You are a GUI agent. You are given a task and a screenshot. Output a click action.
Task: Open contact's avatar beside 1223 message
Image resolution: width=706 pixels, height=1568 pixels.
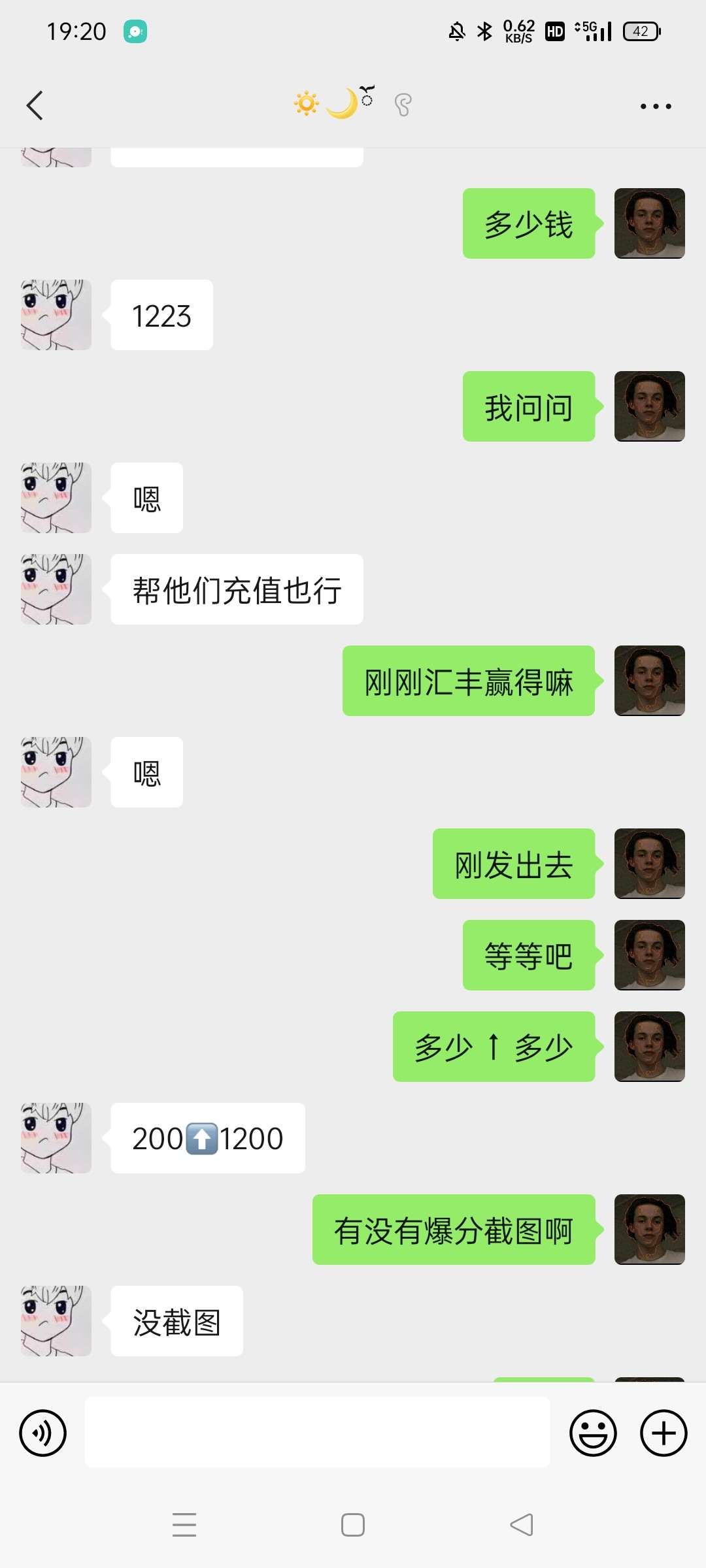pyautogui.click(x=56, y=315)
